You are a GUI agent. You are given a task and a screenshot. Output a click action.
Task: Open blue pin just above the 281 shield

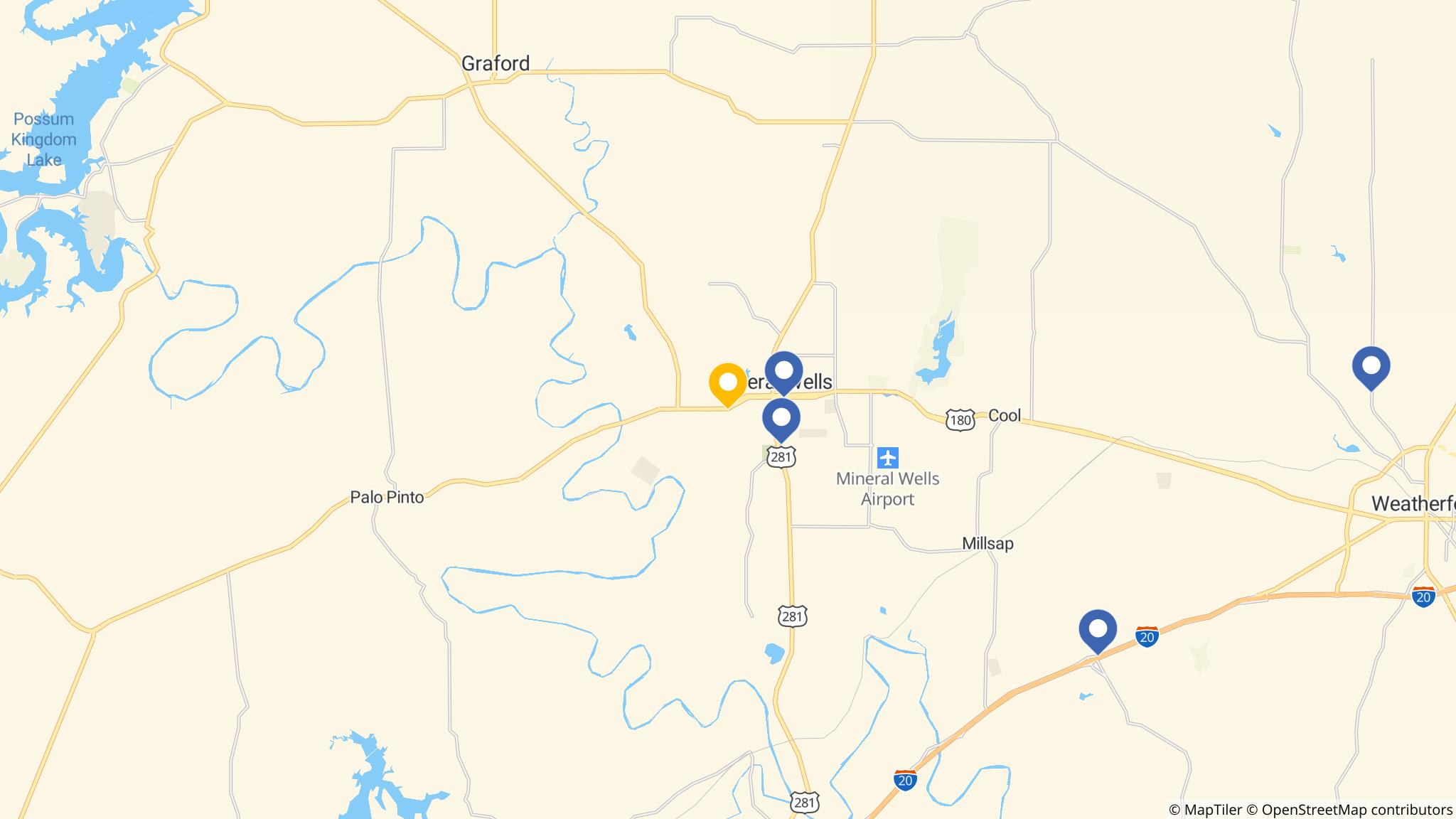(781, 419)
